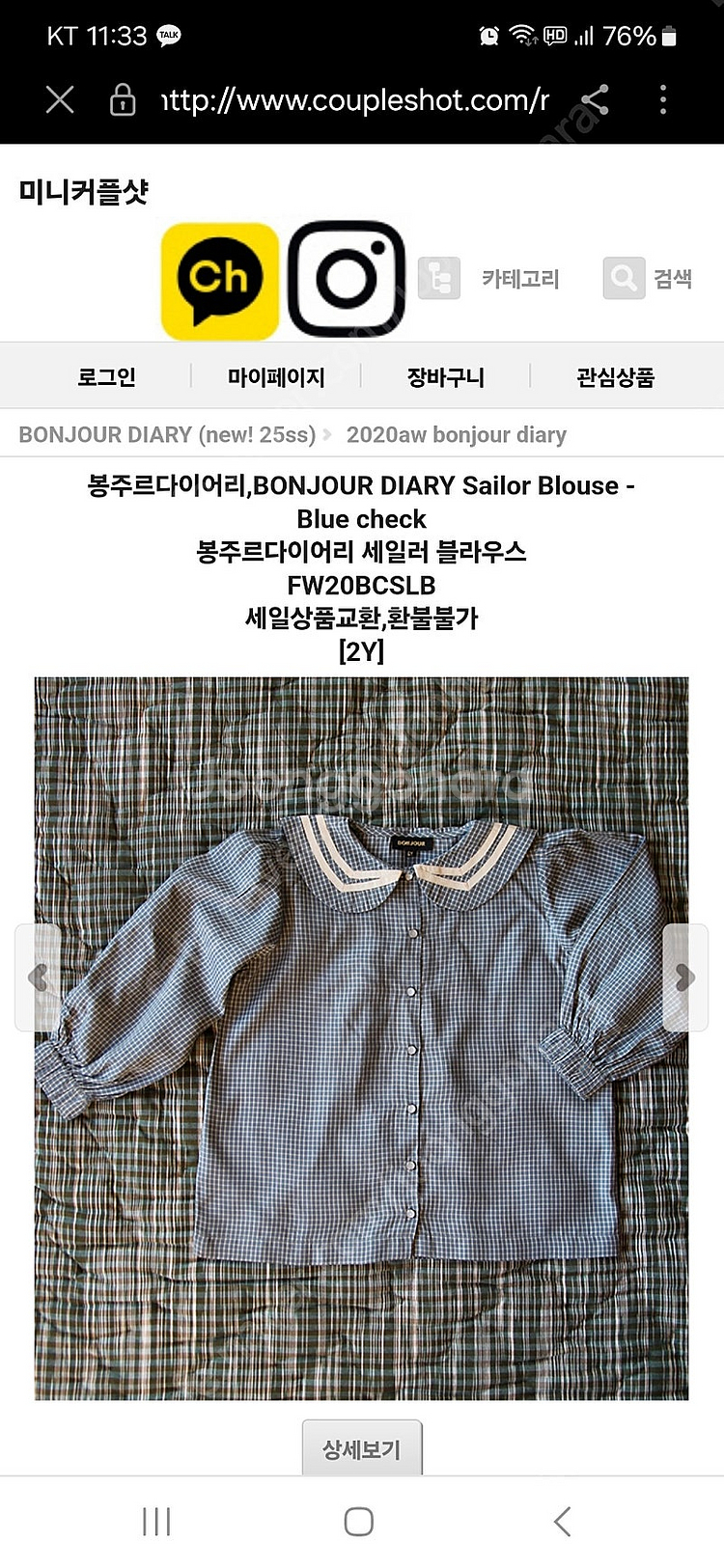Open recent apps from navigation bar
Viewport: 724px width, 1568px height.
point(156,1522)
